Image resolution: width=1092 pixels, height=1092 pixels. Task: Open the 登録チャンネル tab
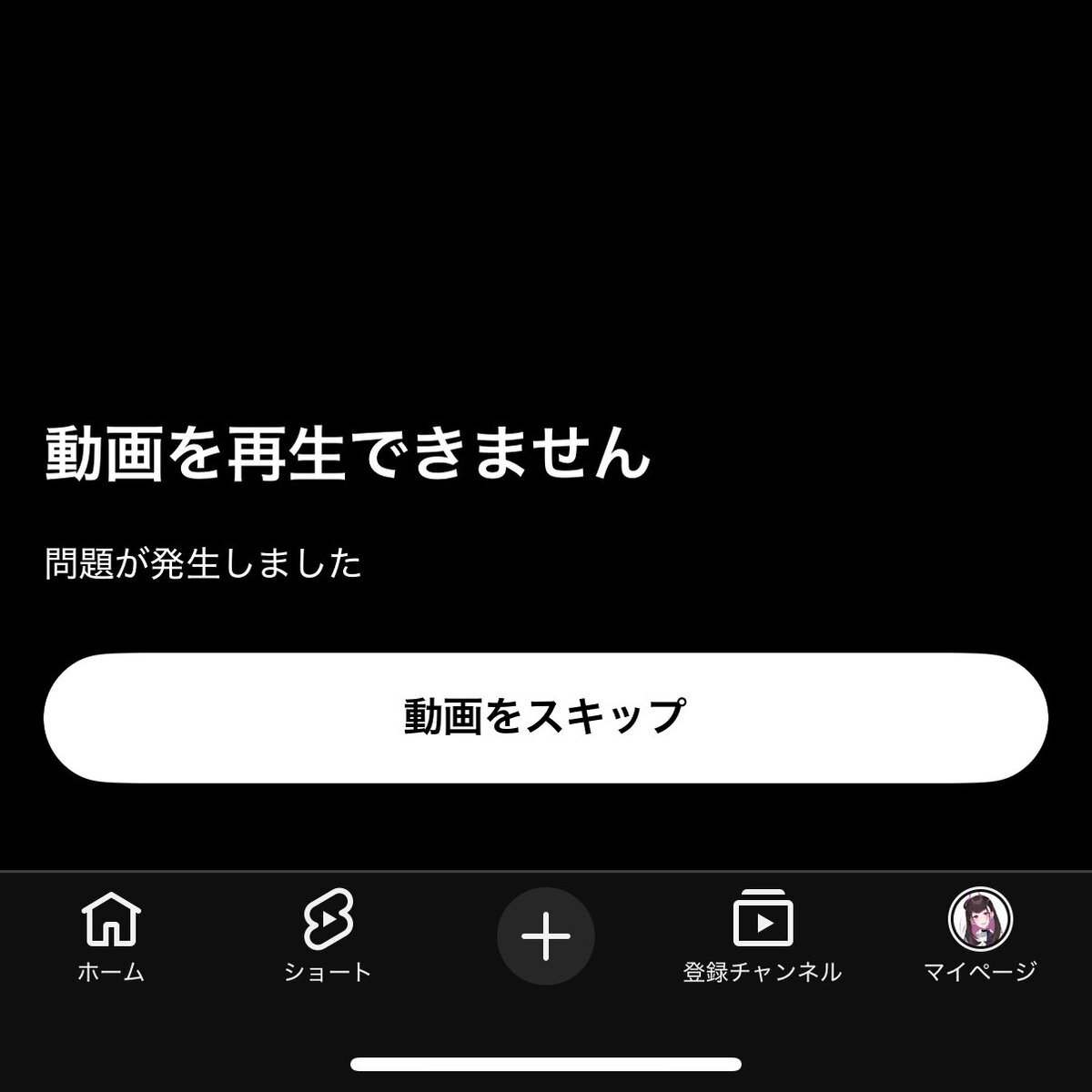point(763,935)
